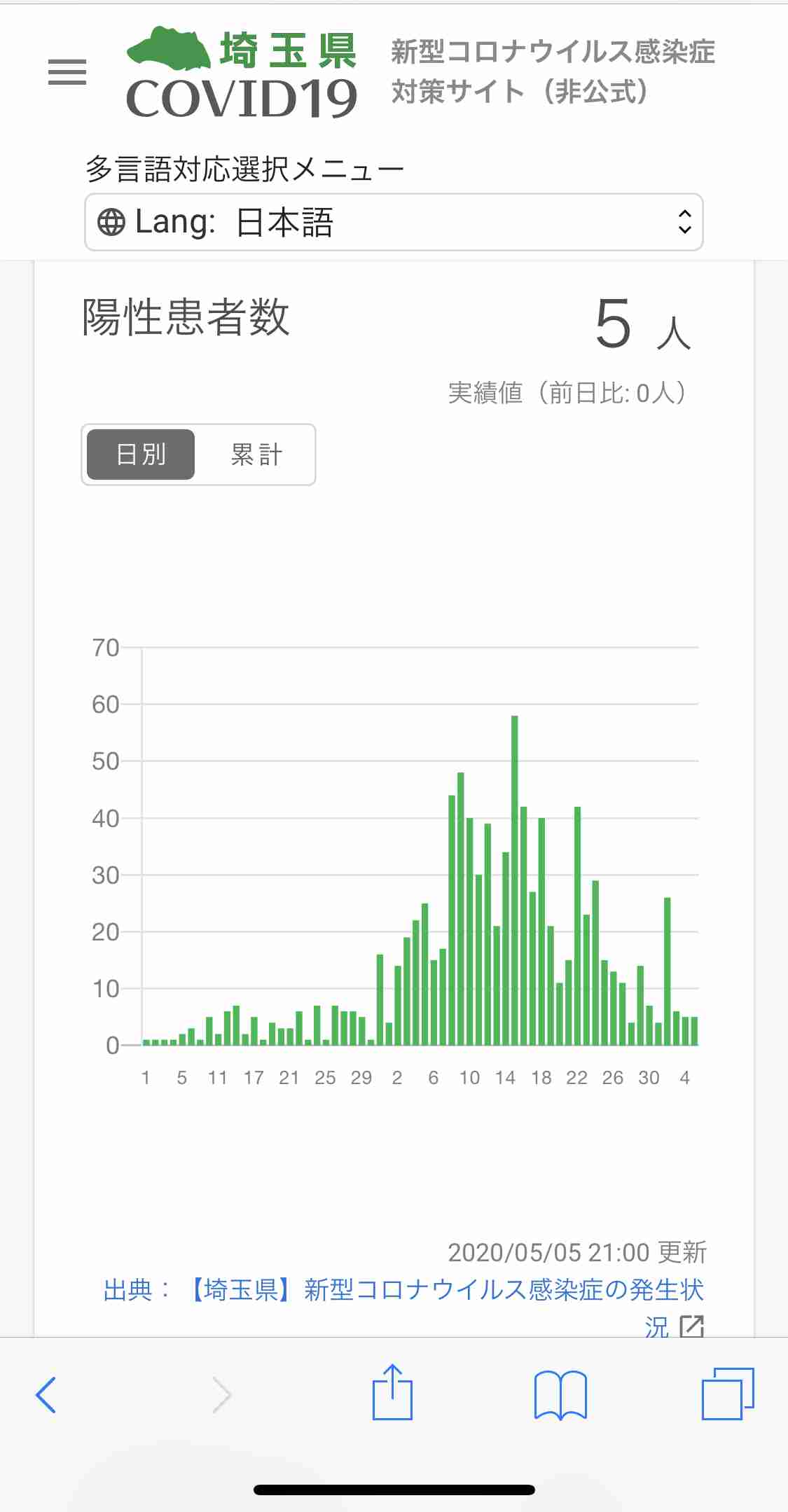Go back in Safari browser
This screenshot has width=788, height=1512.
tap(46, 1394)
